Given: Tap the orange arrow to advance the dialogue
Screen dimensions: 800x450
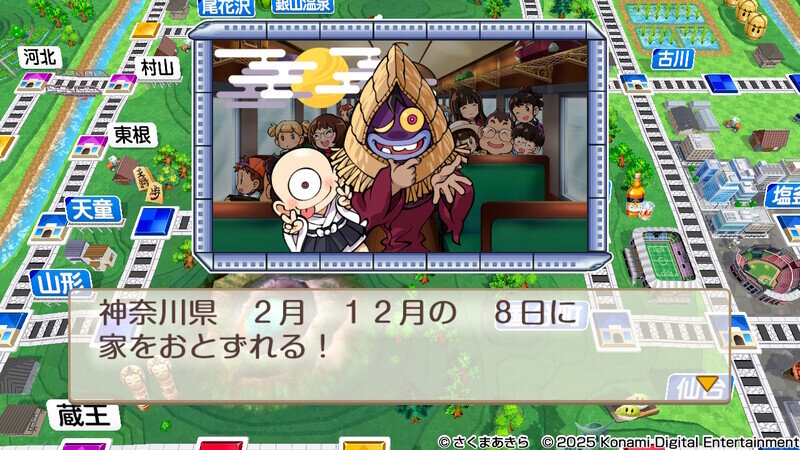Looking at the screenshot, I should coord(708,383).
